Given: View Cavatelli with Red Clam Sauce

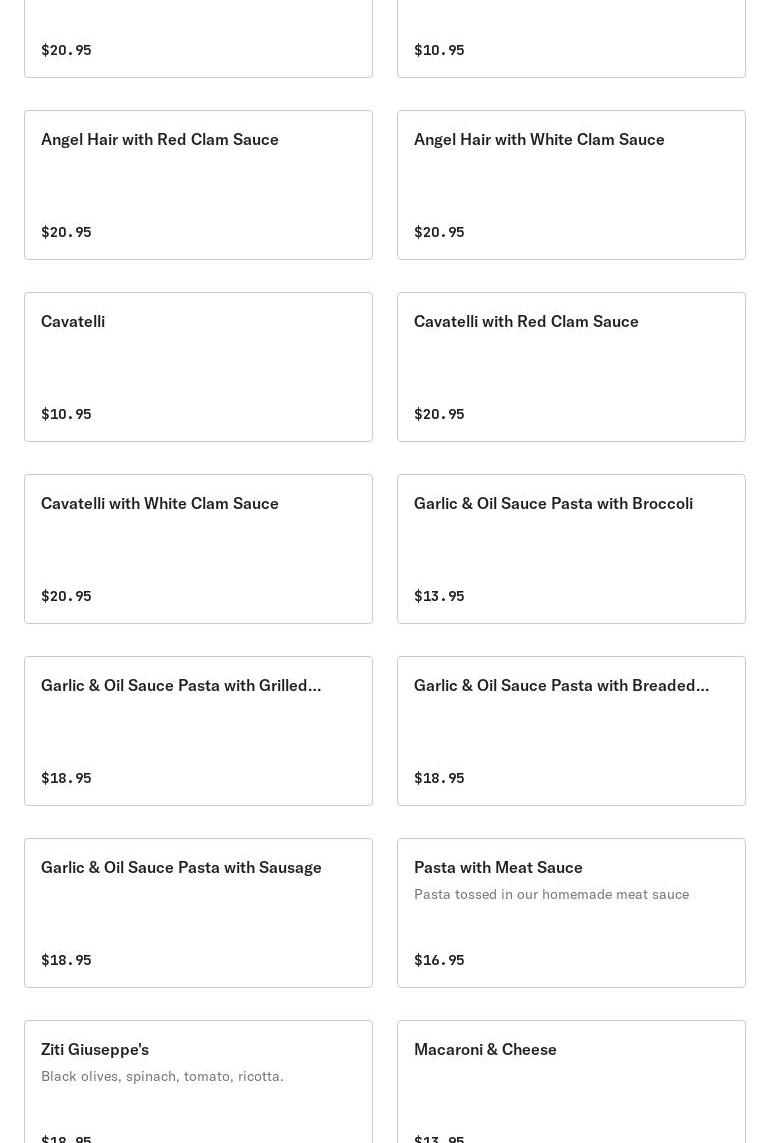Looking at the screenshot, I should click(571, 367).
